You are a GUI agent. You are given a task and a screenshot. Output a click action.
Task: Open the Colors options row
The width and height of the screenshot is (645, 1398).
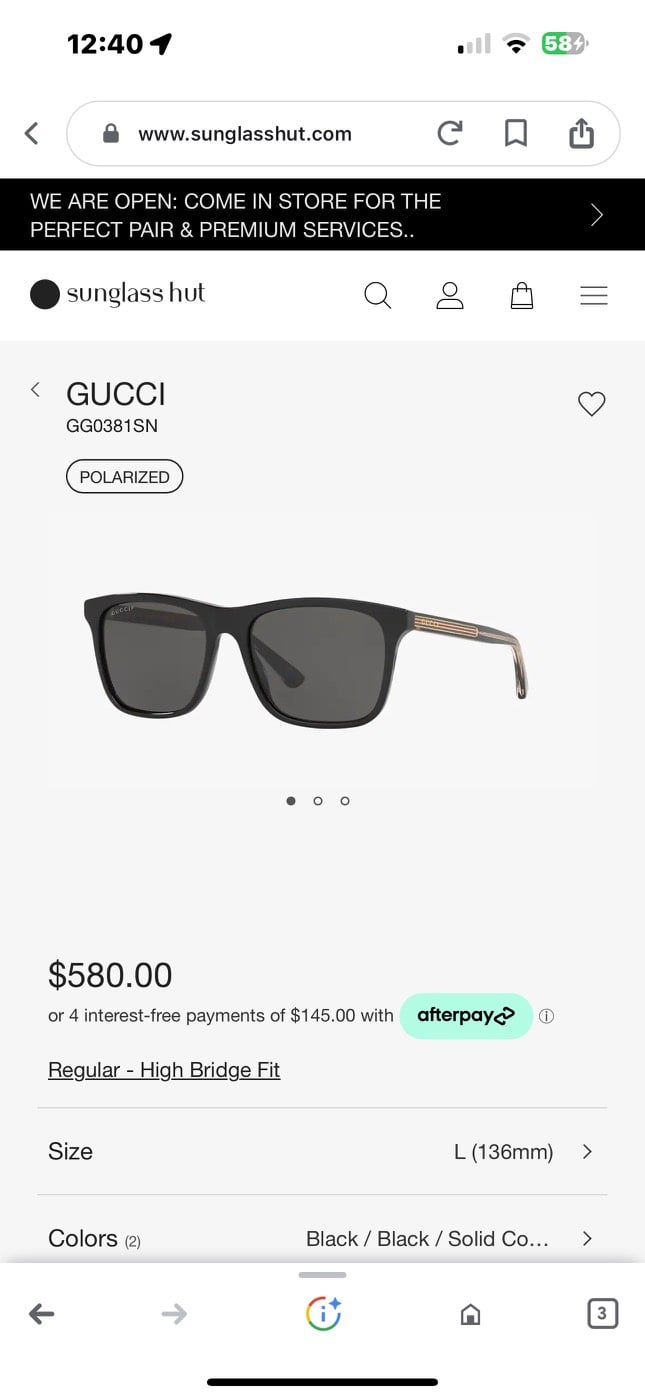(x=322, y=1238)
